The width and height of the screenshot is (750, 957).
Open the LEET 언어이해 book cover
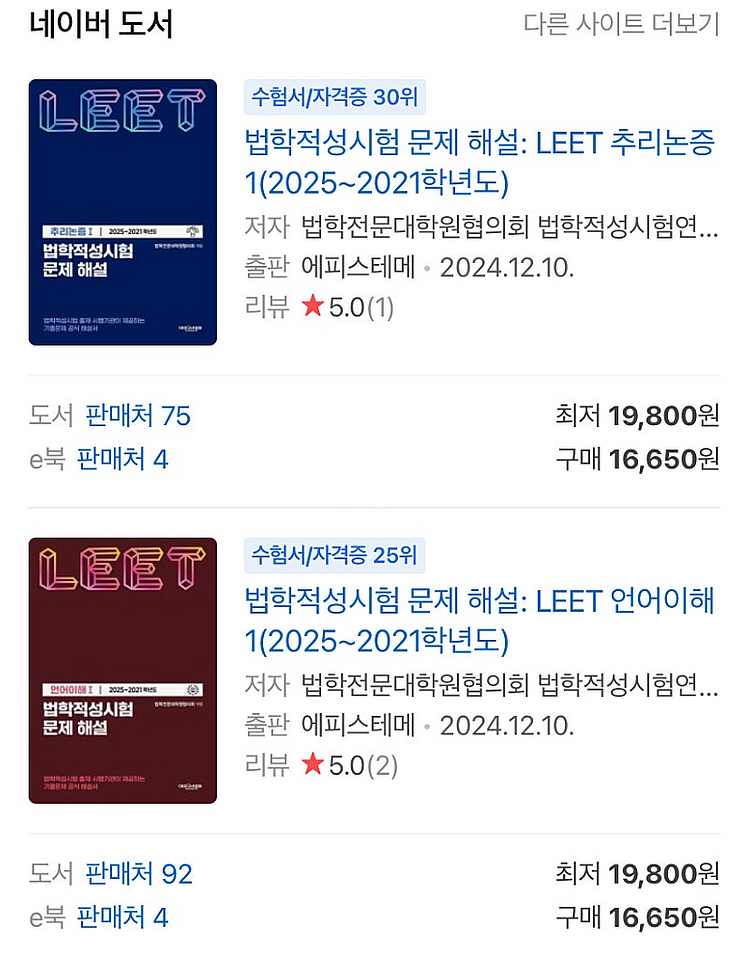tap(123, 670)
